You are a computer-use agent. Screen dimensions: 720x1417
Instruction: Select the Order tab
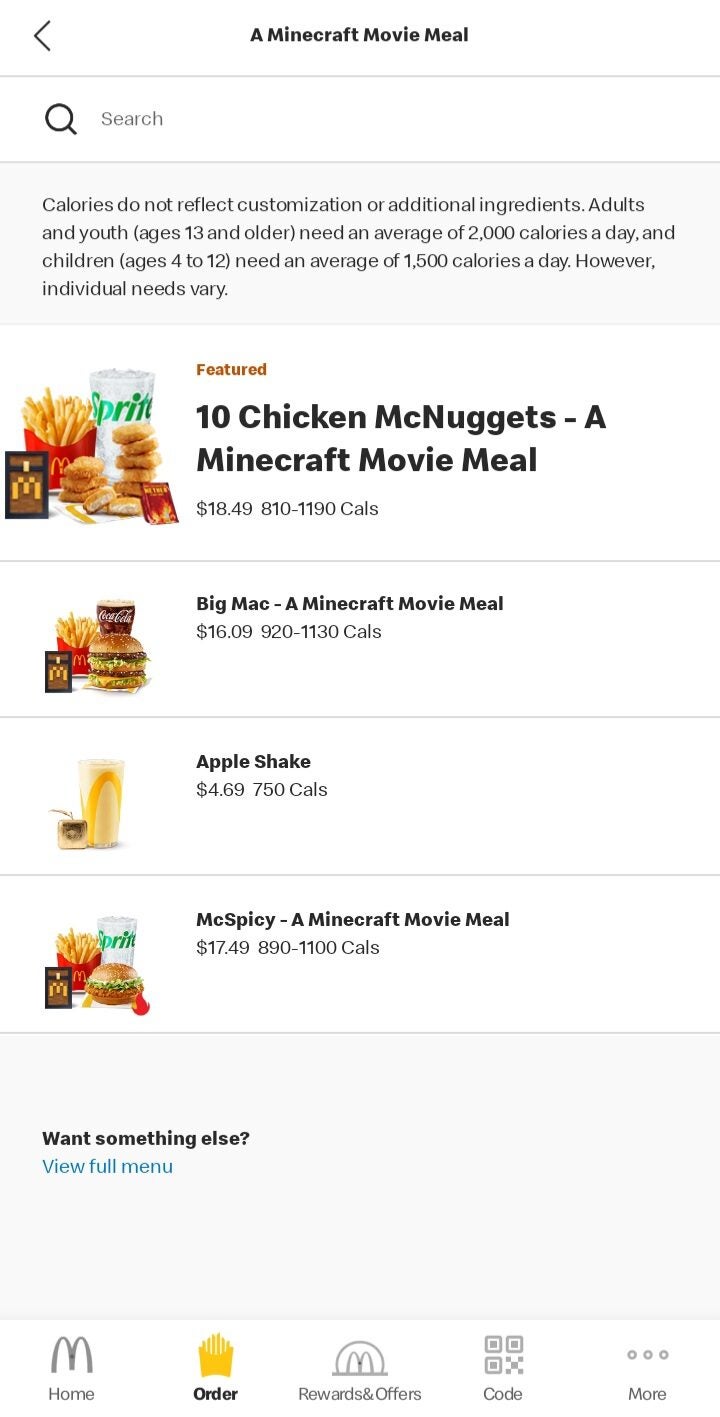coord(216,1368)
